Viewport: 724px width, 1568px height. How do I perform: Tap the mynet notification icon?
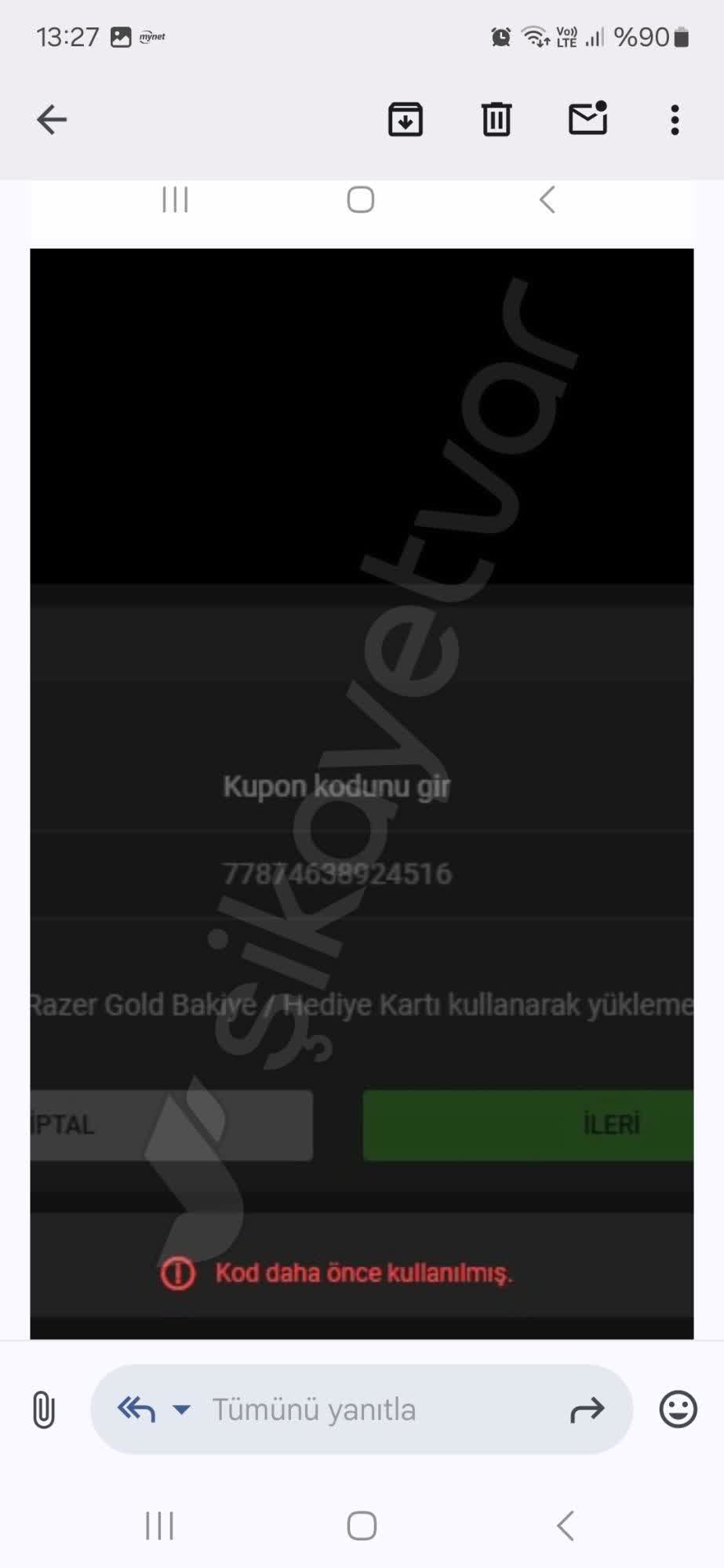click(151, 37)
